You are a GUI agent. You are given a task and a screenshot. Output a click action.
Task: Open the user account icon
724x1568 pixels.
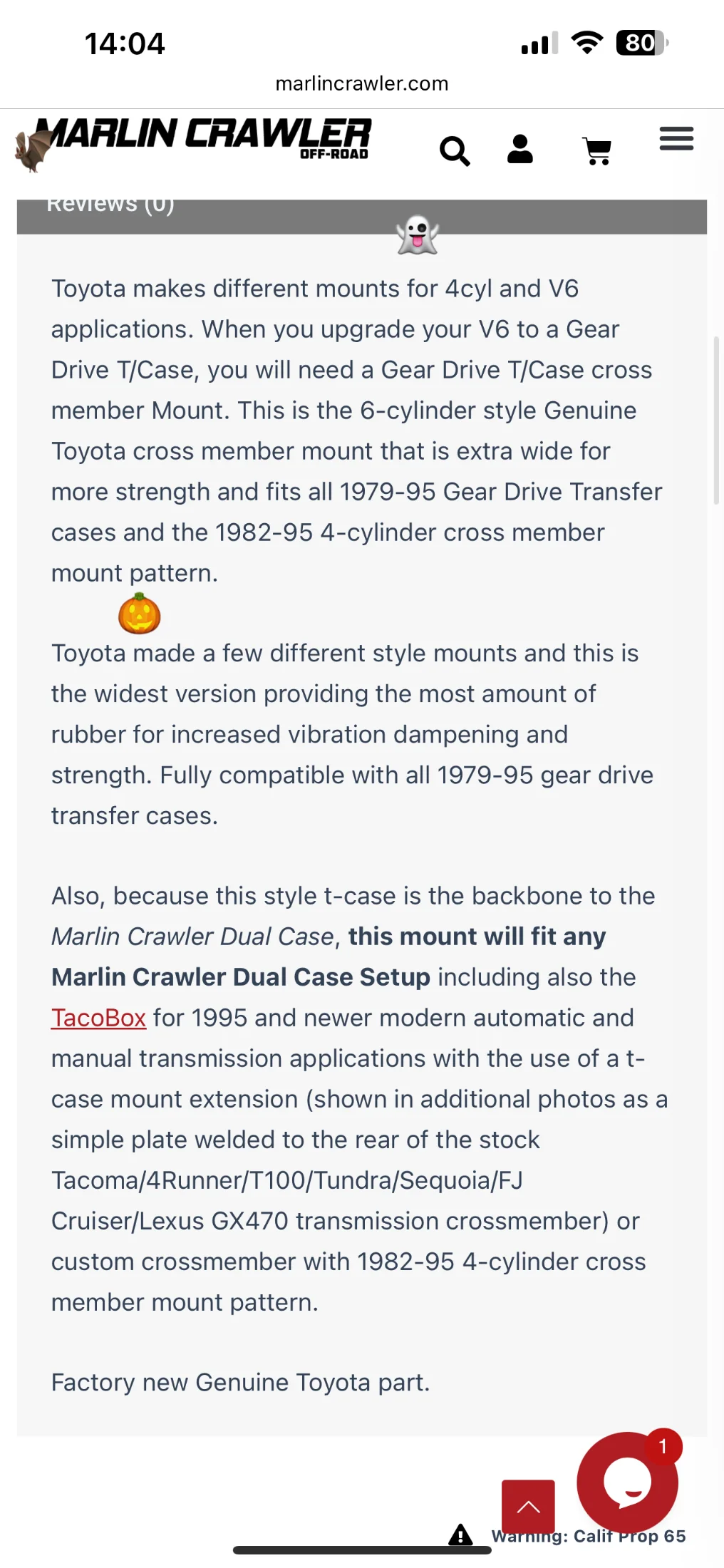tap(520, 150)
